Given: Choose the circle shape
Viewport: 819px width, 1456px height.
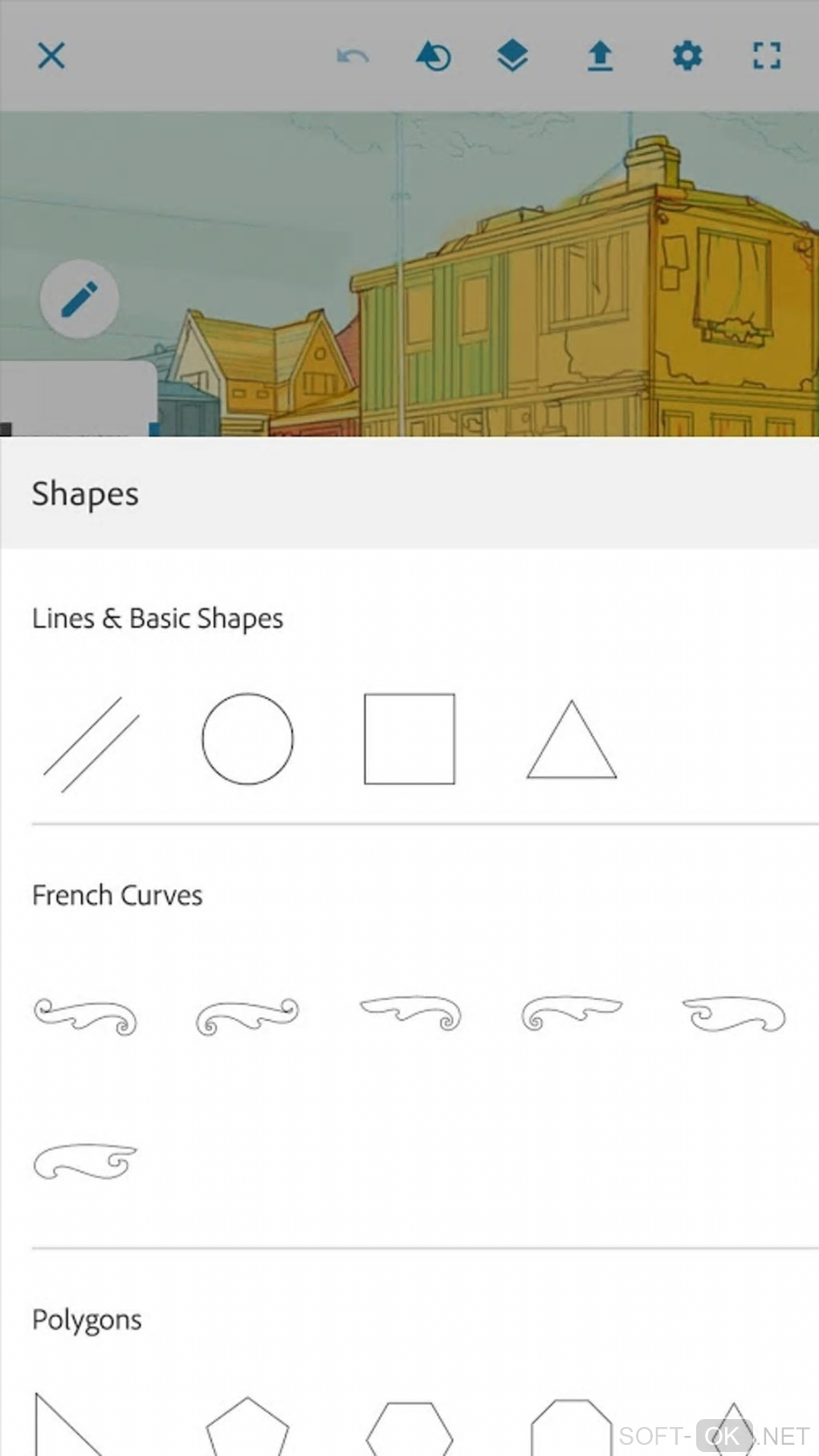Looking at the screenshot, I should coord(247,738).
